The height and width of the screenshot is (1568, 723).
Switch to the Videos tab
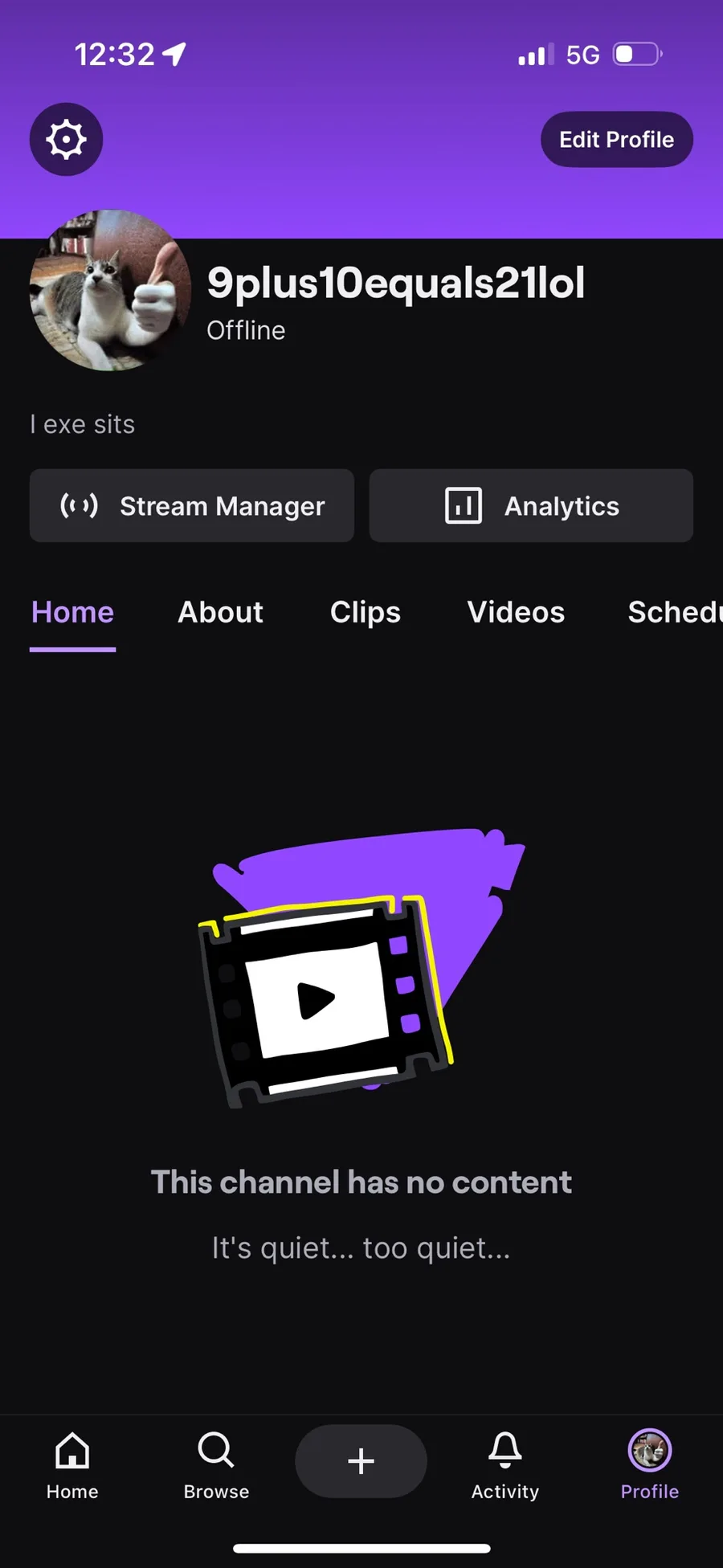(516, 612)
